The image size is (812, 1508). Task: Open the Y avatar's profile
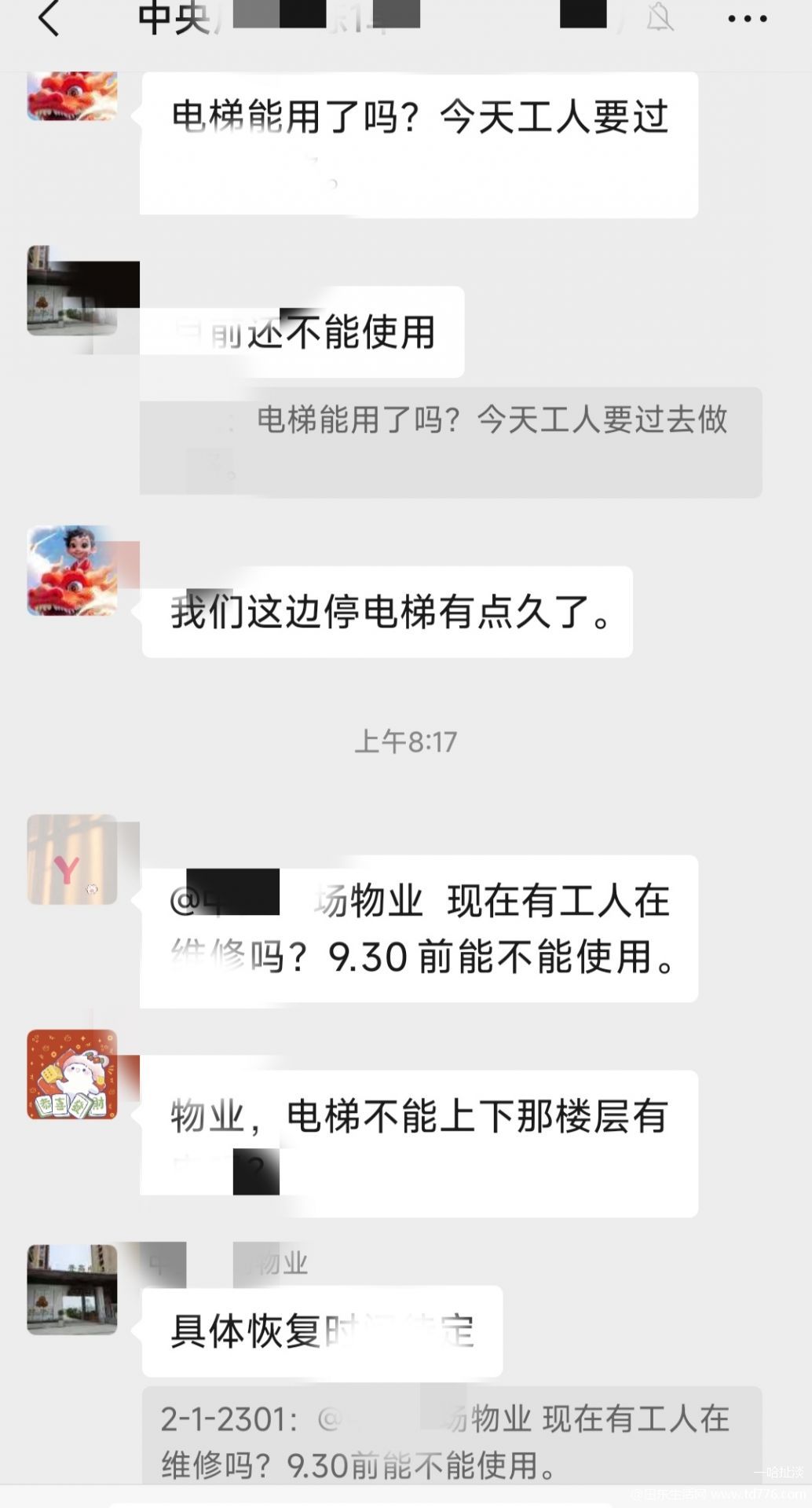[x=72, y=859]
